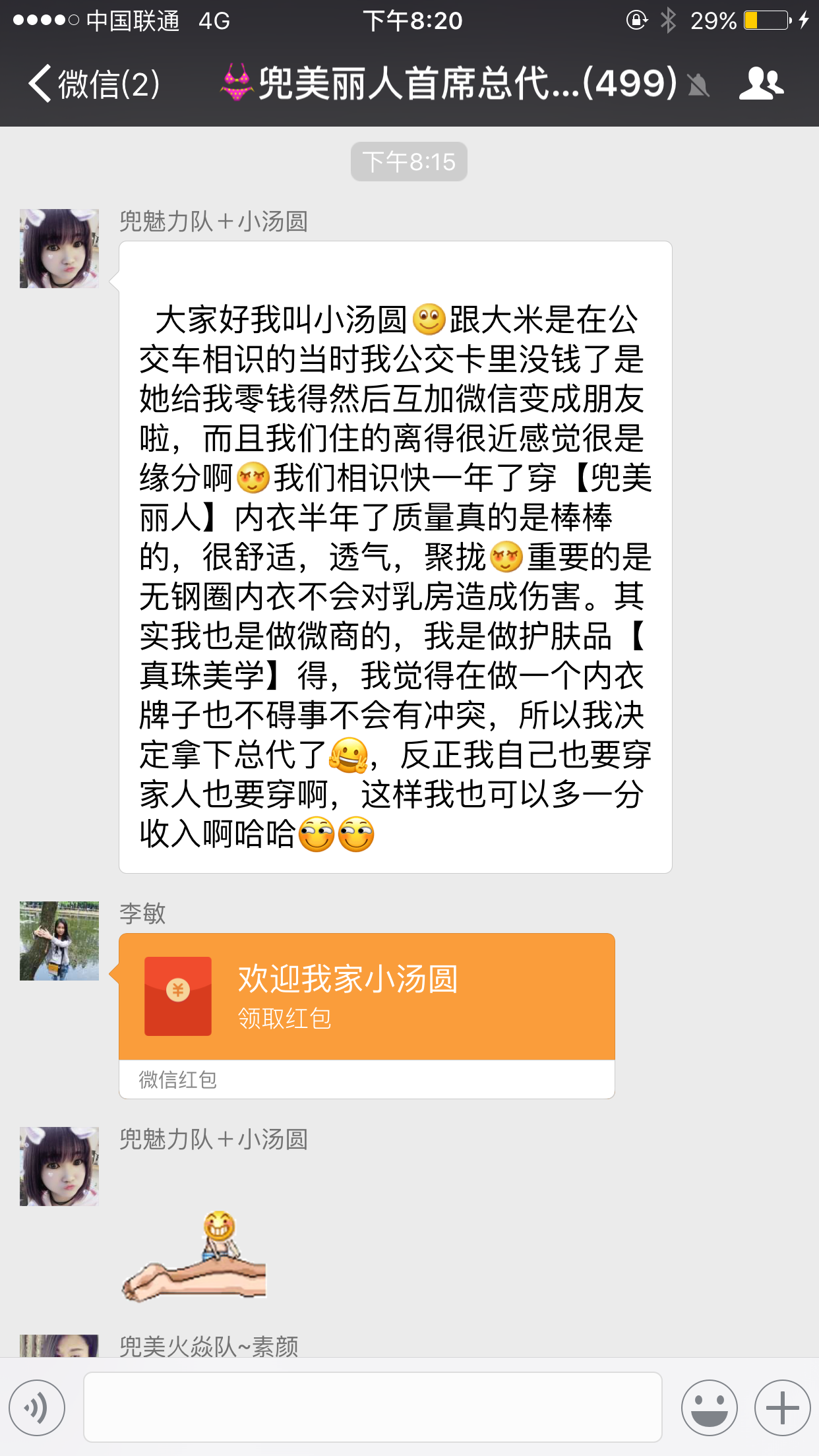Image resolution: width=819 pixels, height=1456 pixels.
Task: Go back to the WeChat chat list
Action: point(92,84)
